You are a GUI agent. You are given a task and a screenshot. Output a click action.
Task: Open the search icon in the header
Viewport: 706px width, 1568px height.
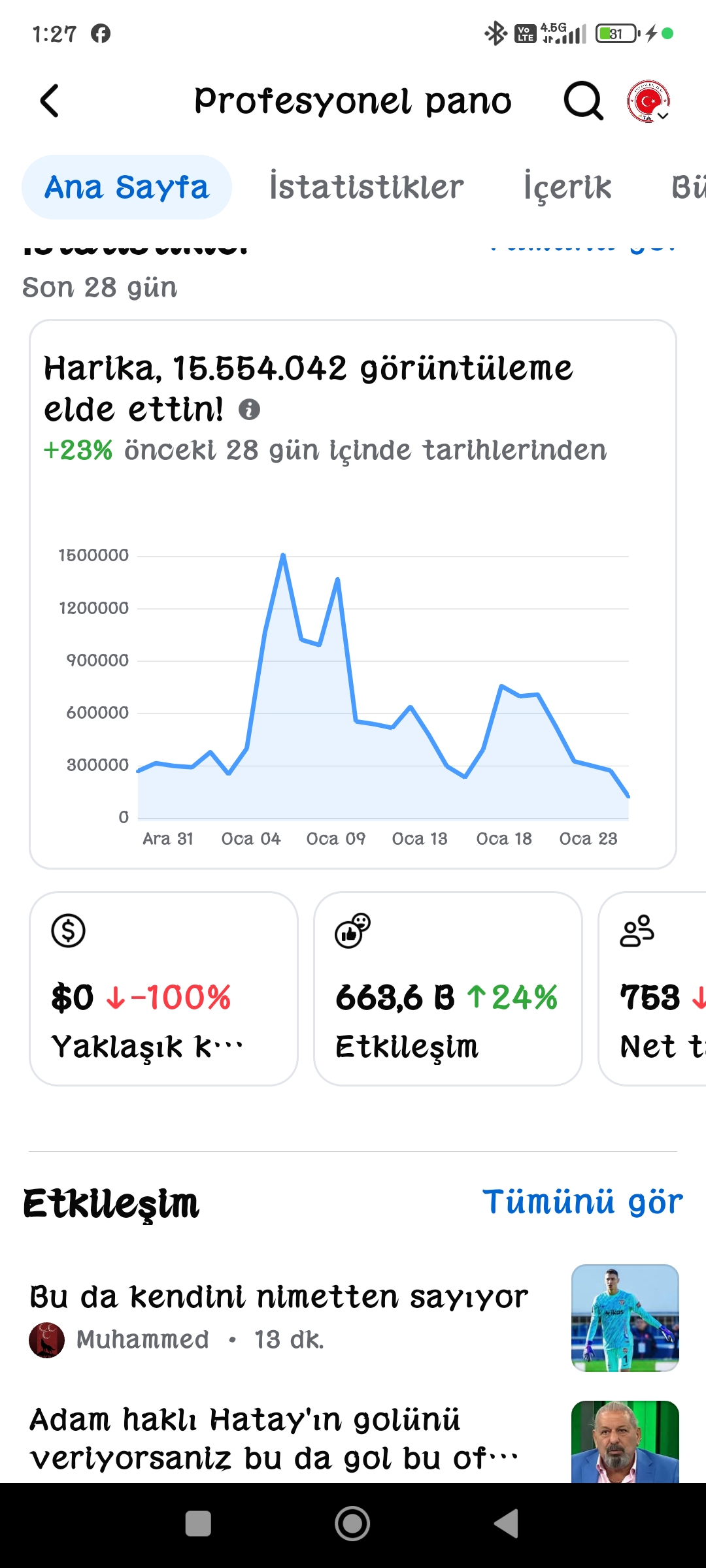(x=582, y=101)
